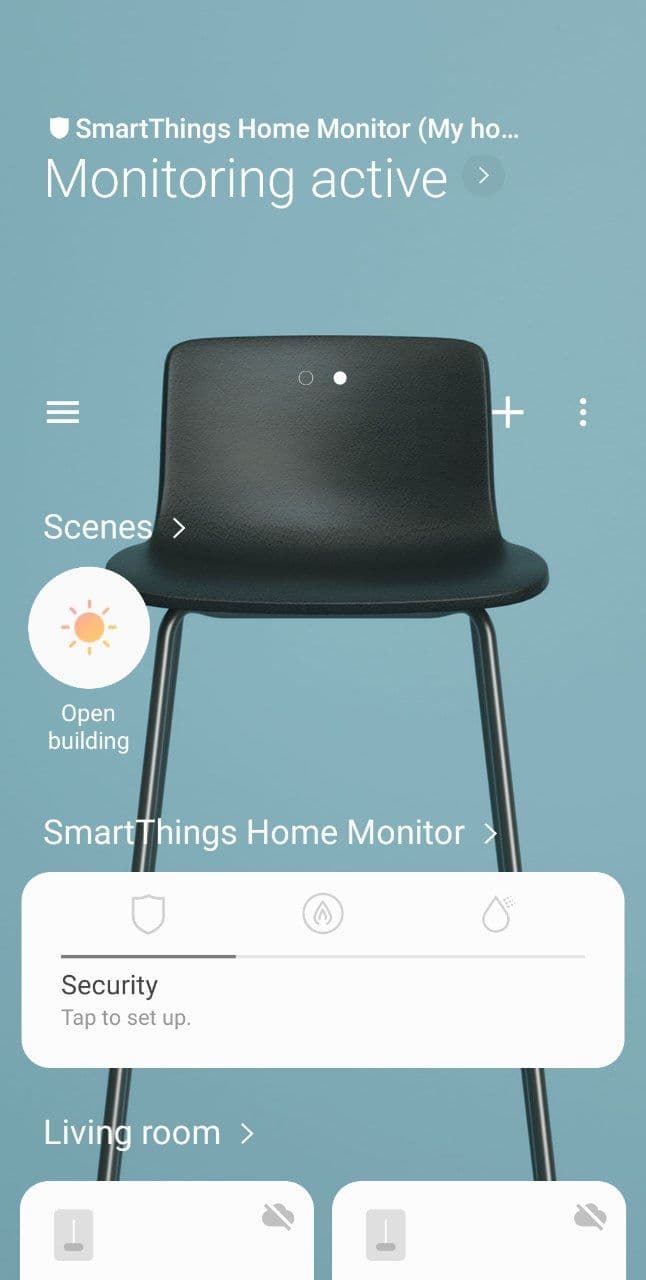Select the smoke flame tab

323,913
